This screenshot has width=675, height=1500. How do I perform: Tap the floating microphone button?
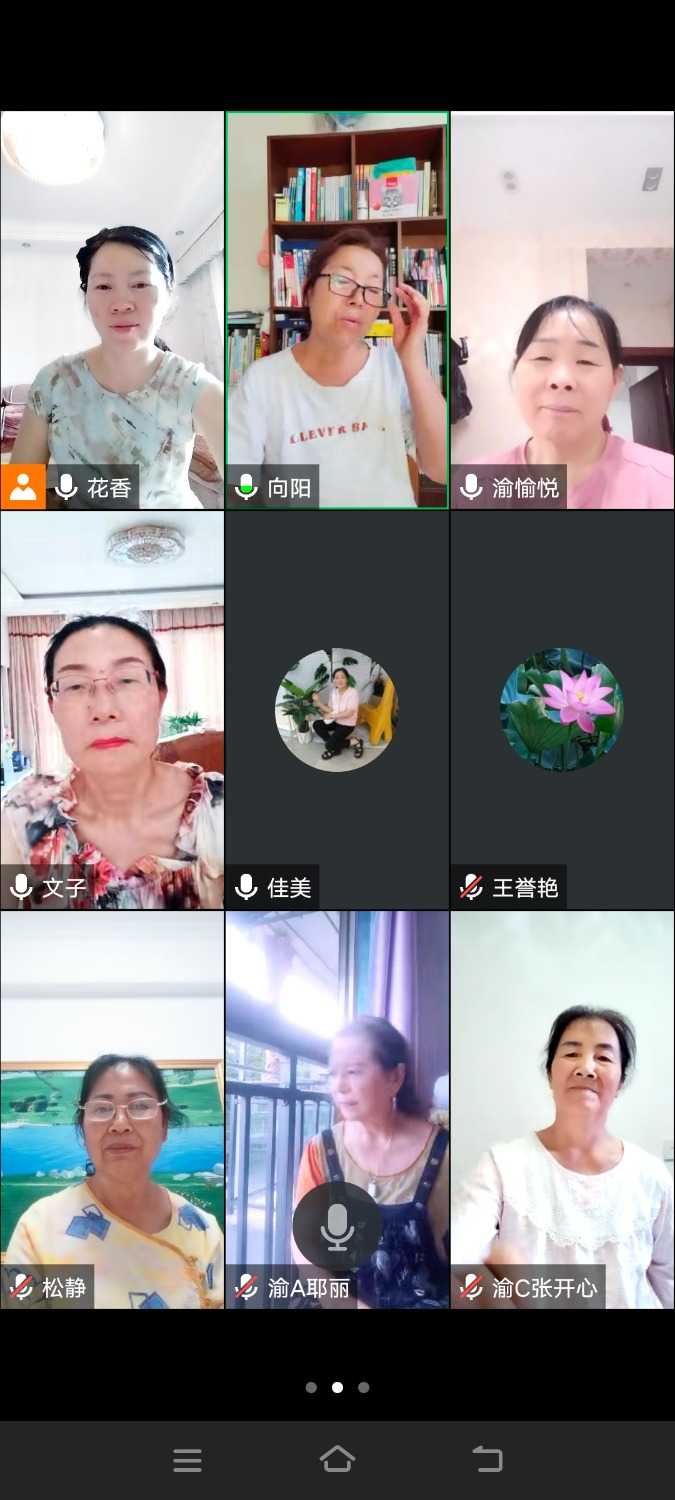click(x=337, y=1226)
